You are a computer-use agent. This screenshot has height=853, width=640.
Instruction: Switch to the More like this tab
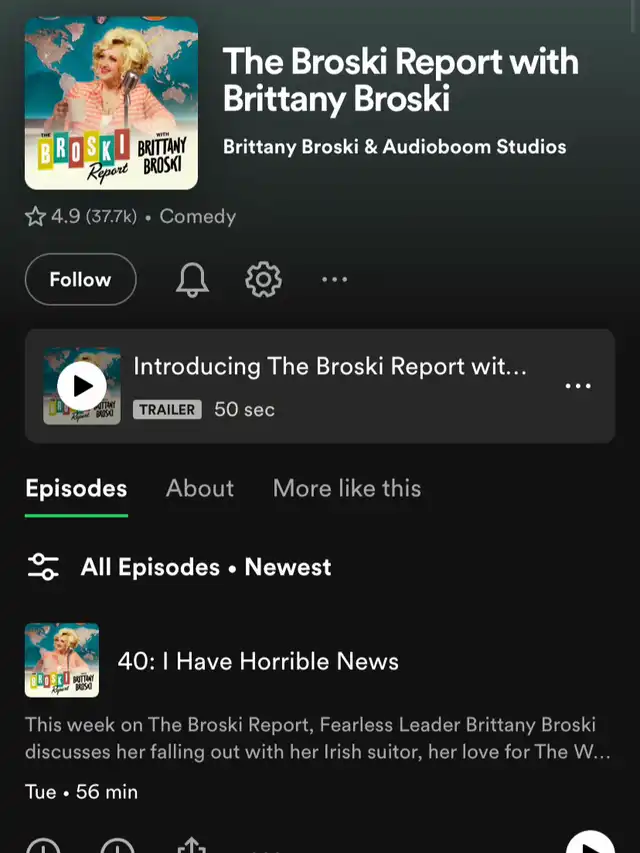tap(347, 488)
